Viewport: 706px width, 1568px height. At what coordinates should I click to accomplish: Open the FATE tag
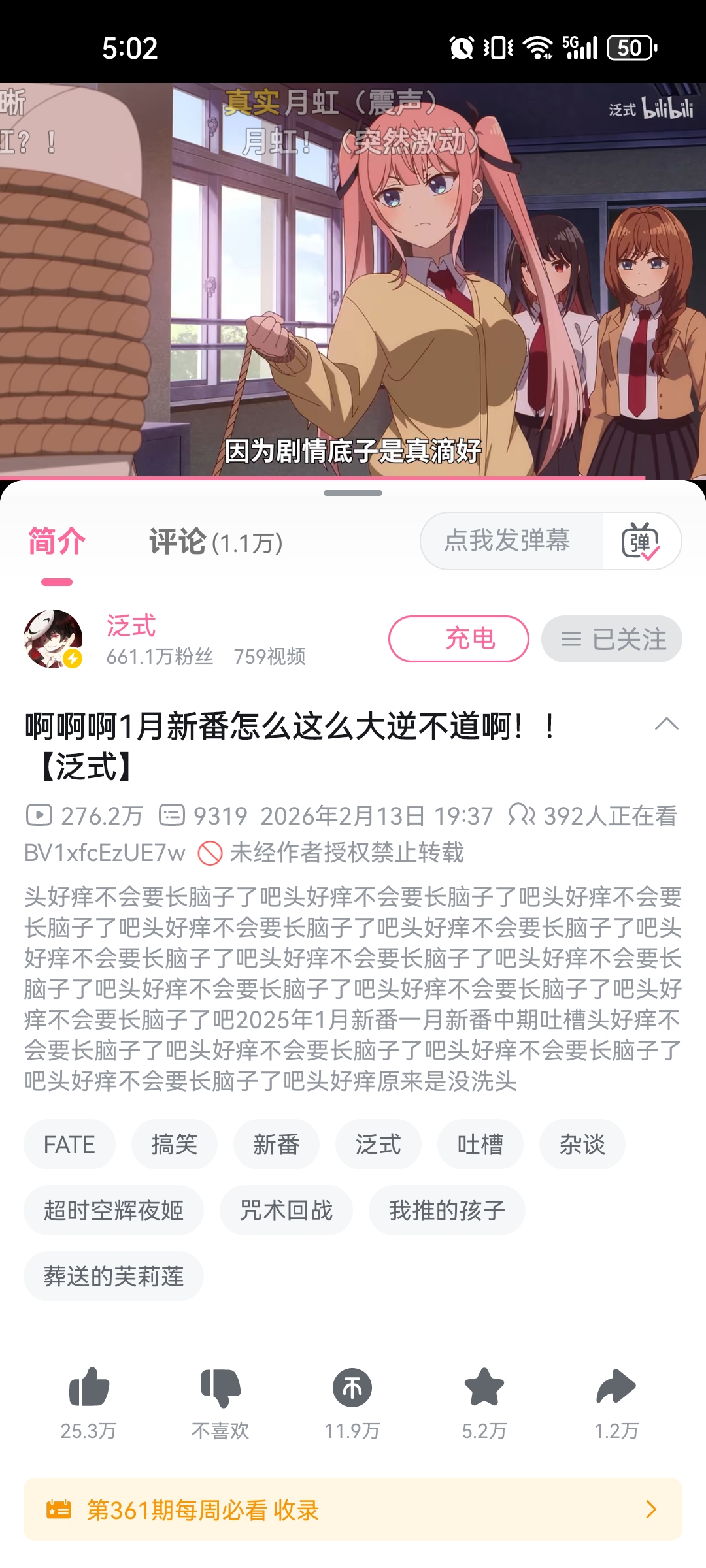(x=69, y=1145)
